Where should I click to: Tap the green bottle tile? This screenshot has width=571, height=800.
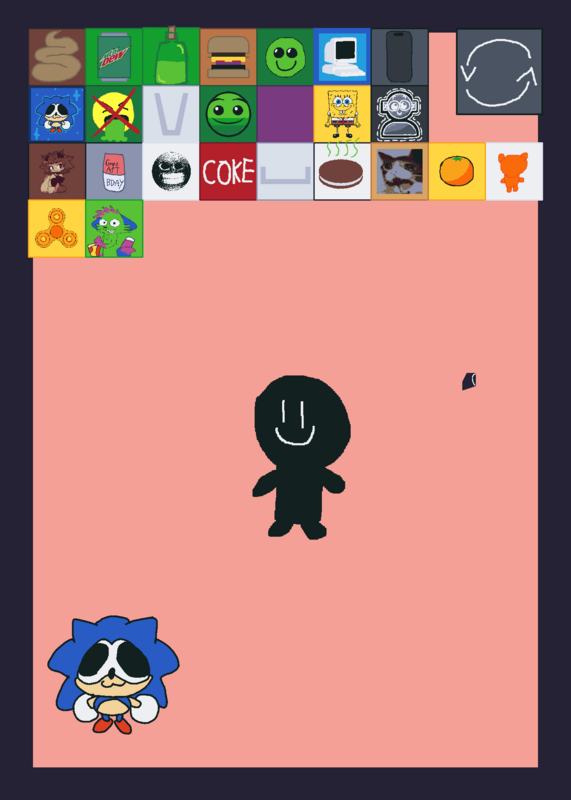171,57
